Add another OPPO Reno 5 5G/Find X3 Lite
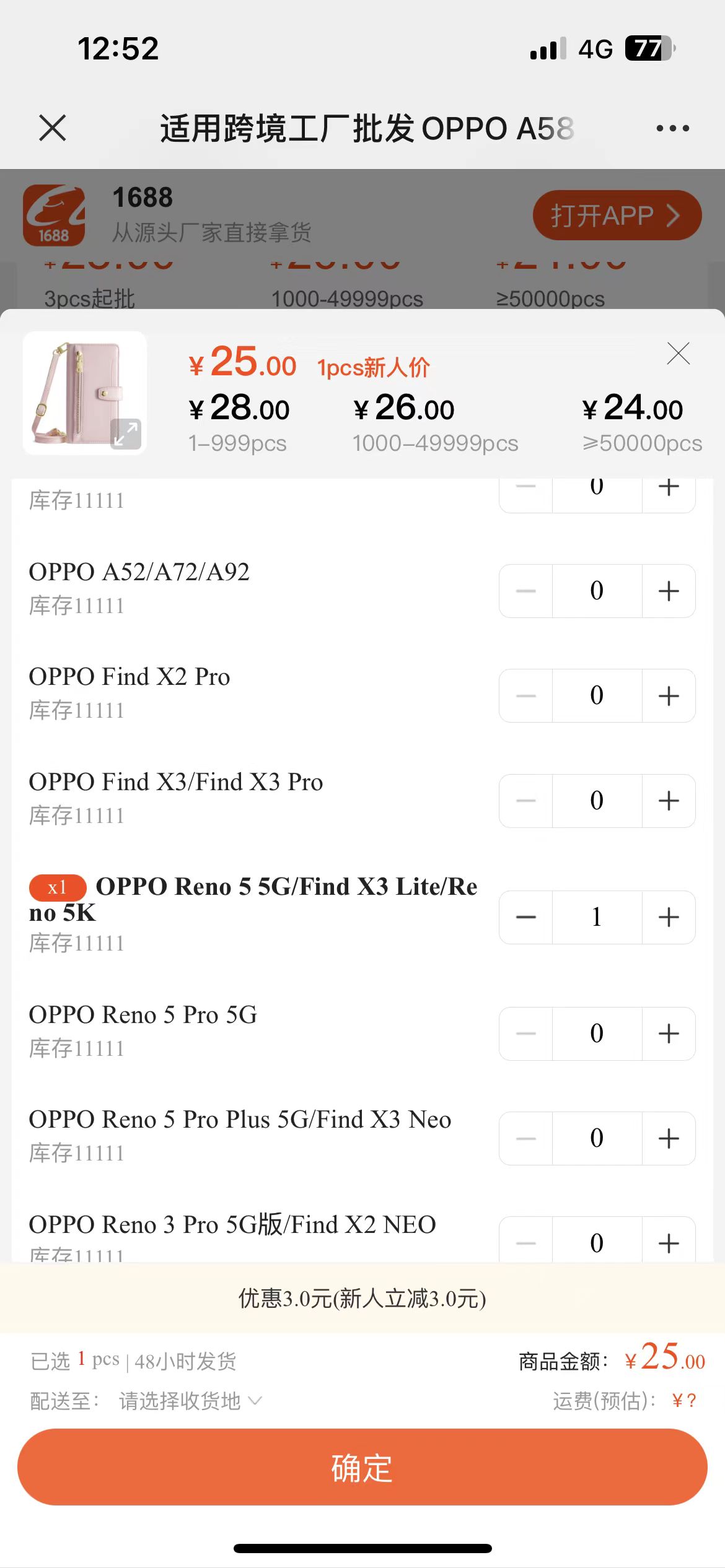Screen dimensions: 725x1568 coord(669,917)
